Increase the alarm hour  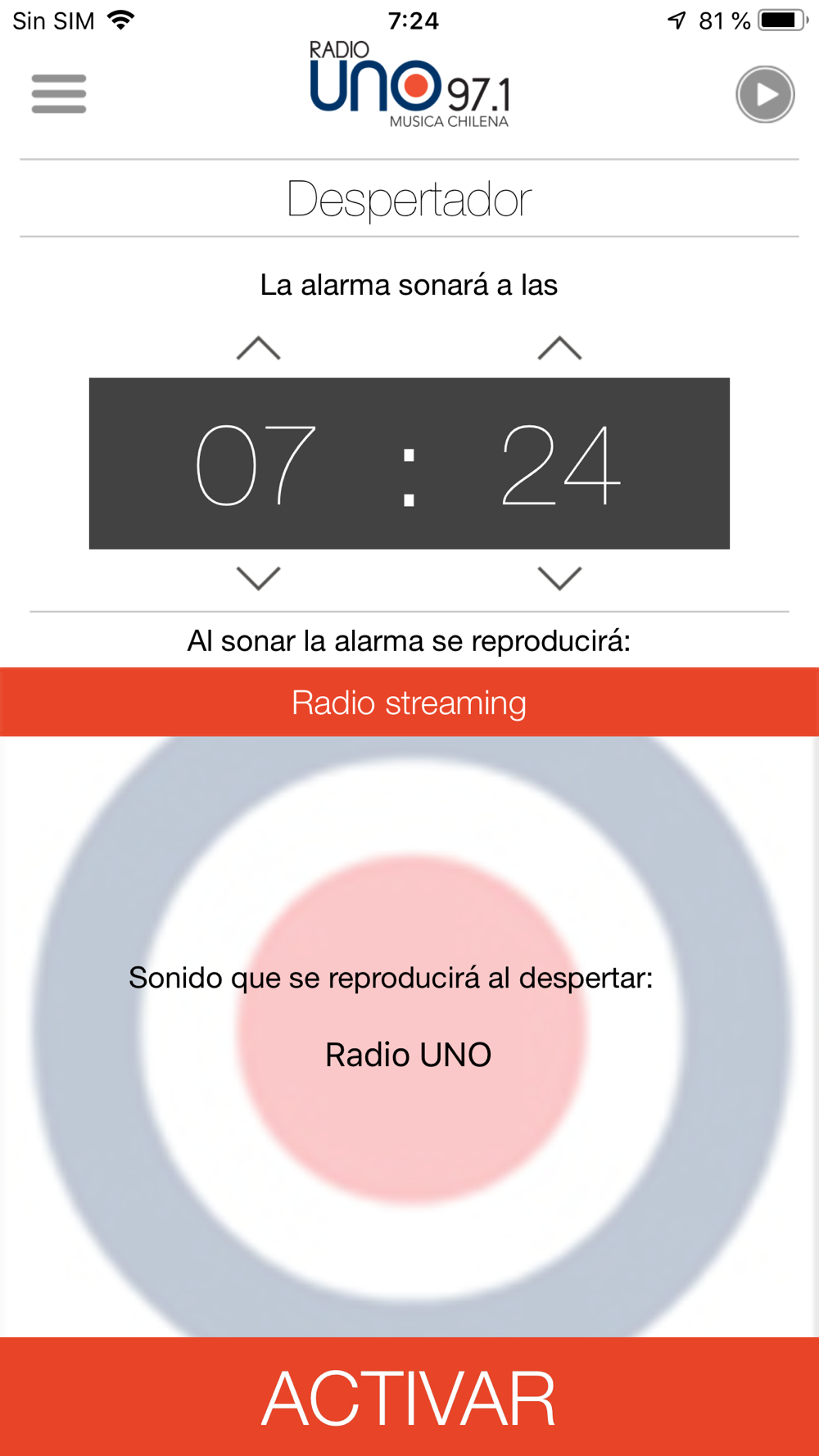click(x=259, y=348)
